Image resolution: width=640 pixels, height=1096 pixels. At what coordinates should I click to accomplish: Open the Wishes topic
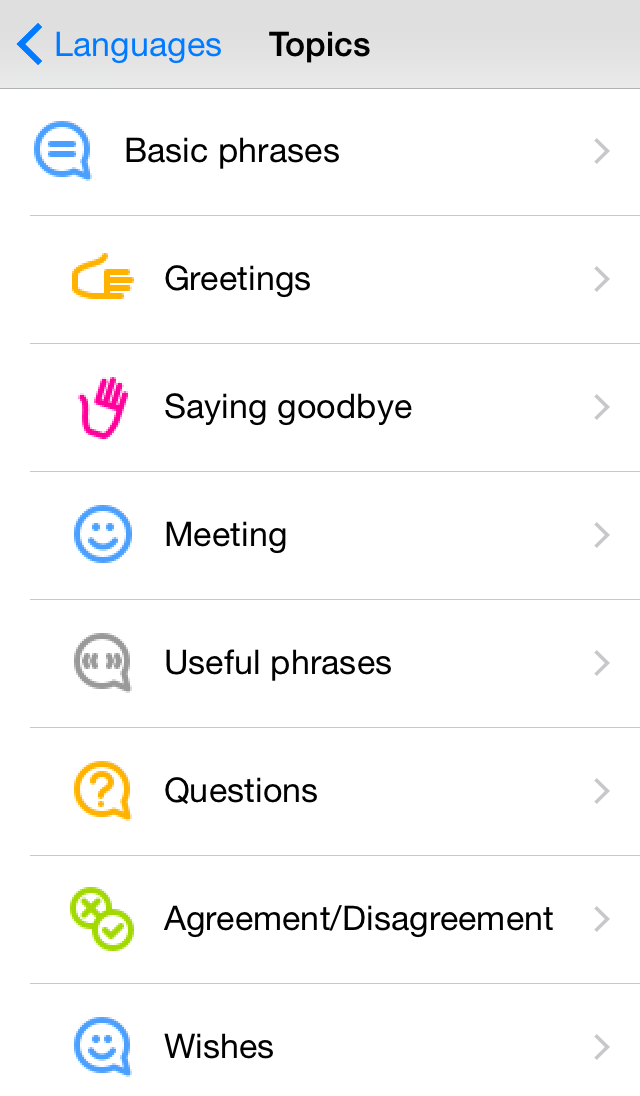pos(320,1040)
